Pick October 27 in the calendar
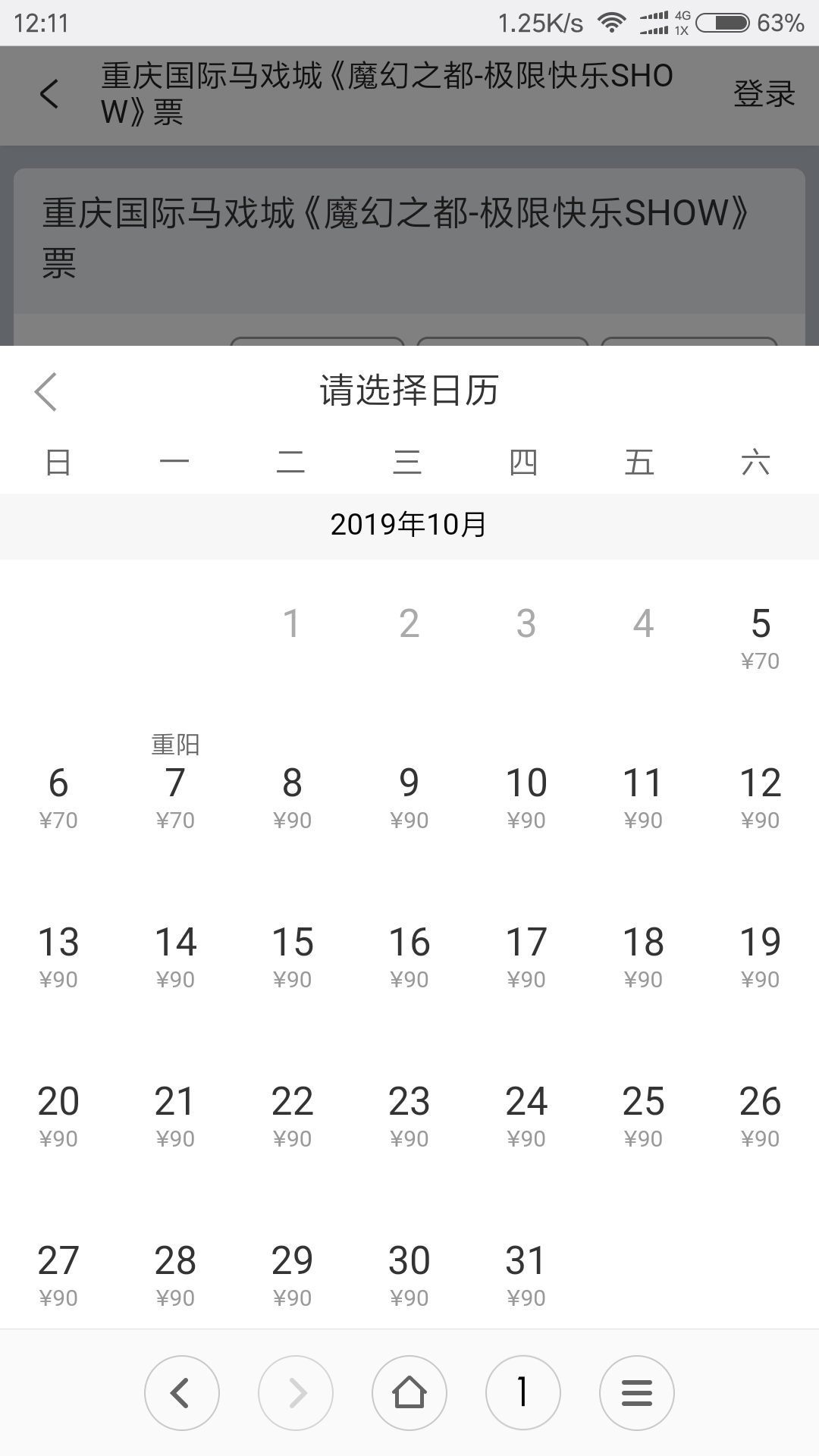This screenshot has width=819, height=1456. [x=58, y=1276]
